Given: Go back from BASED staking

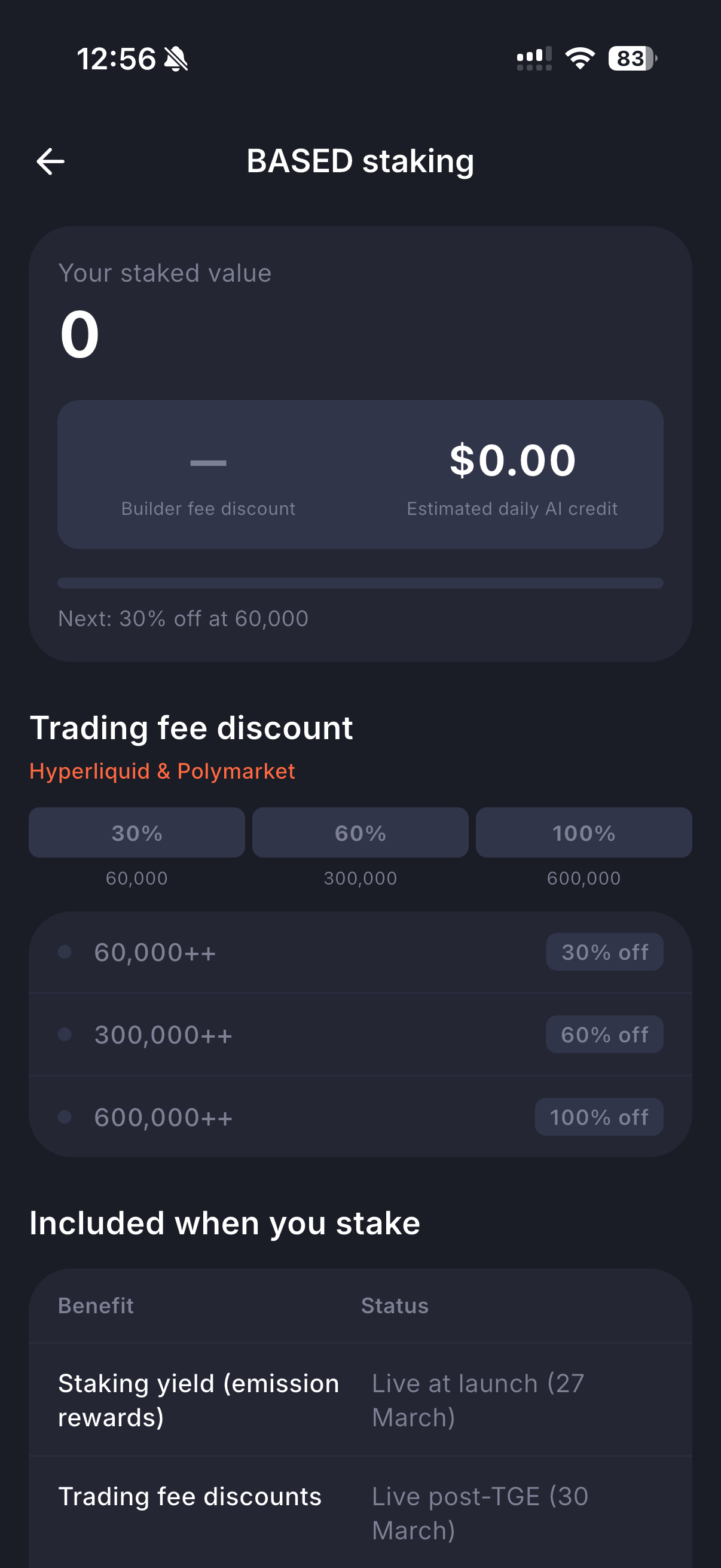Looking at the screenshot, I should click(50, 162).
